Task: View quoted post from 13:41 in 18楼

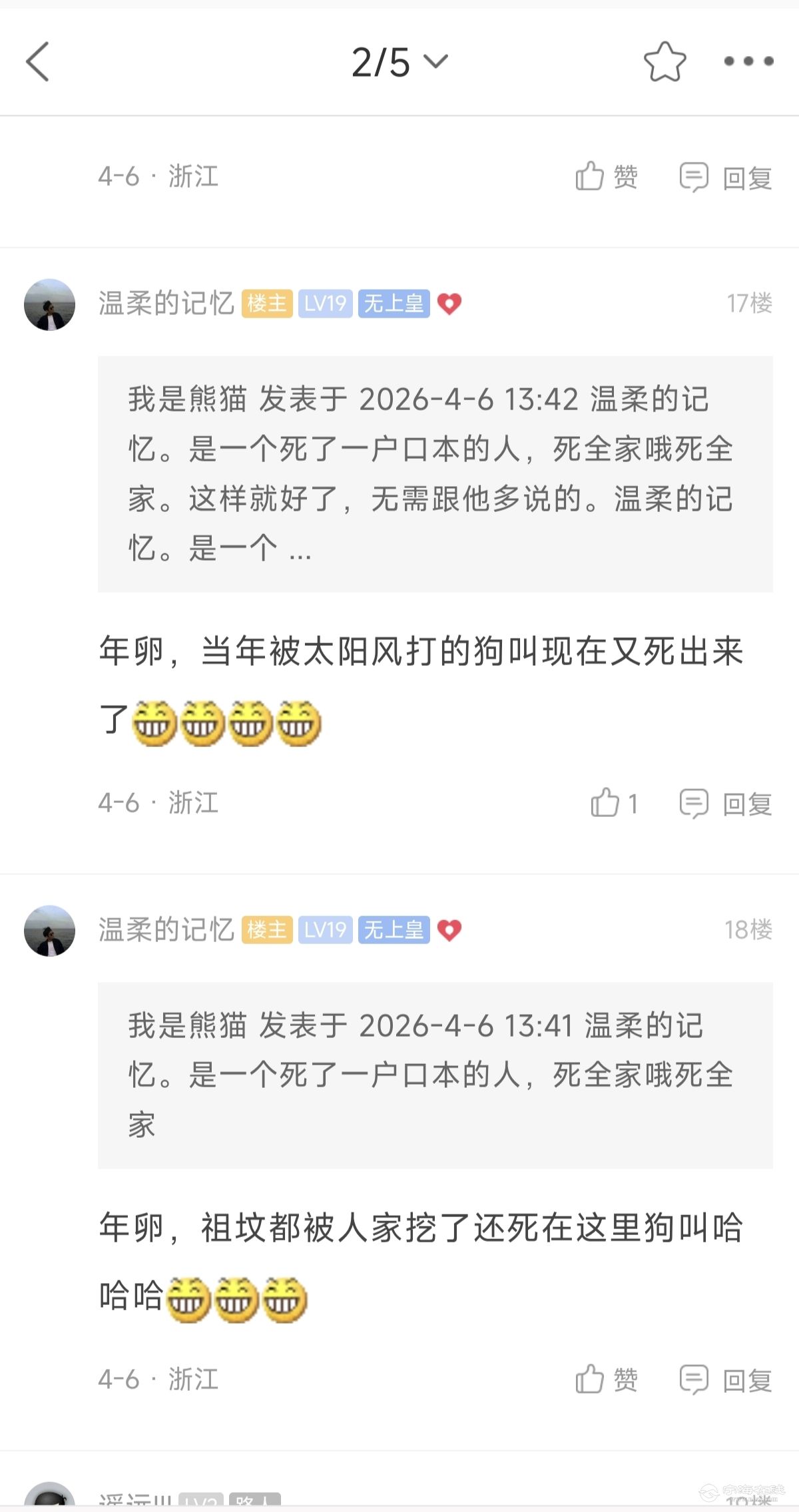Action: pyautogui.click(x=435, y=1075)
